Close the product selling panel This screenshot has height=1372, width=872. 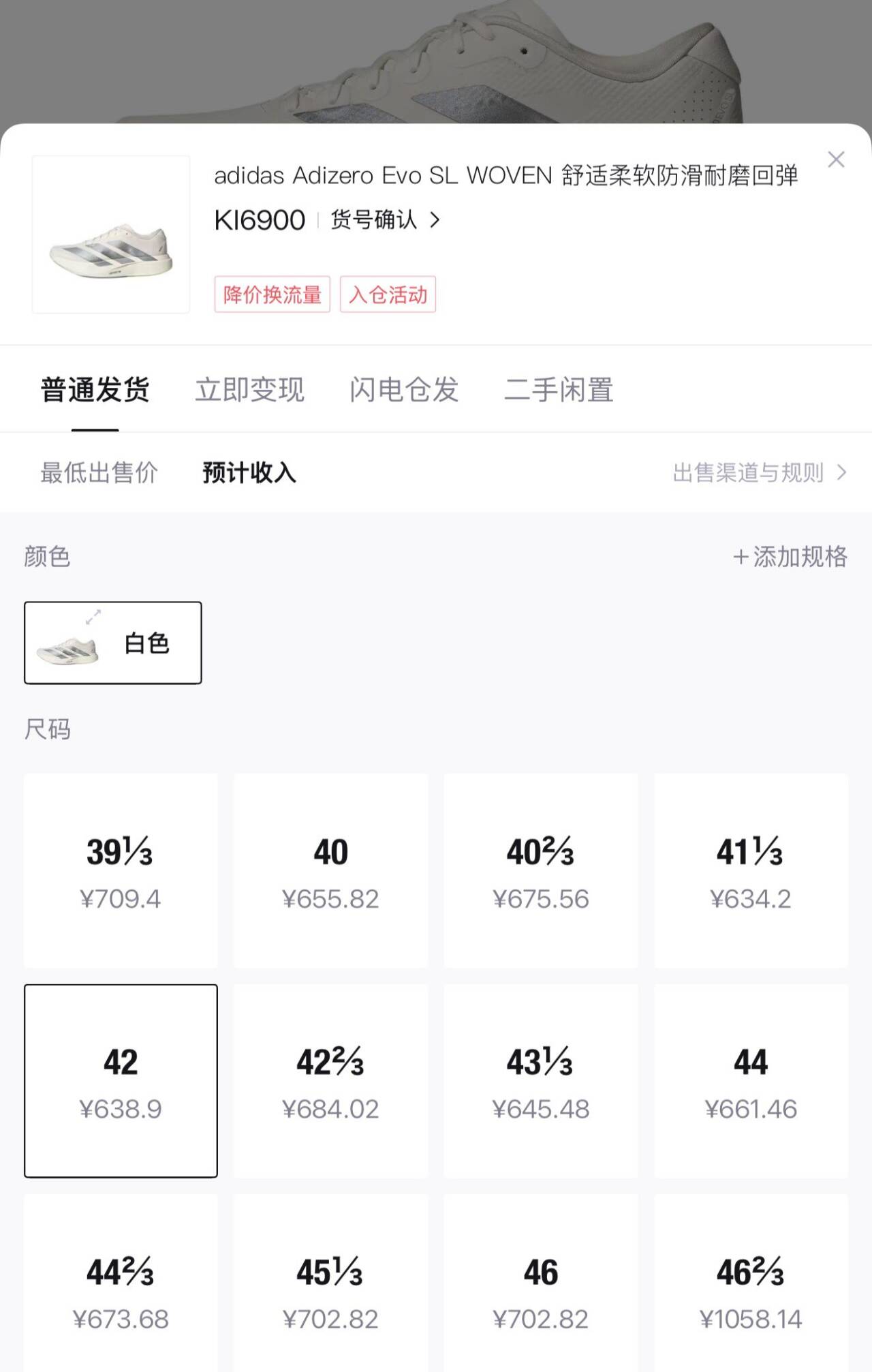click(x=836, y=161)
